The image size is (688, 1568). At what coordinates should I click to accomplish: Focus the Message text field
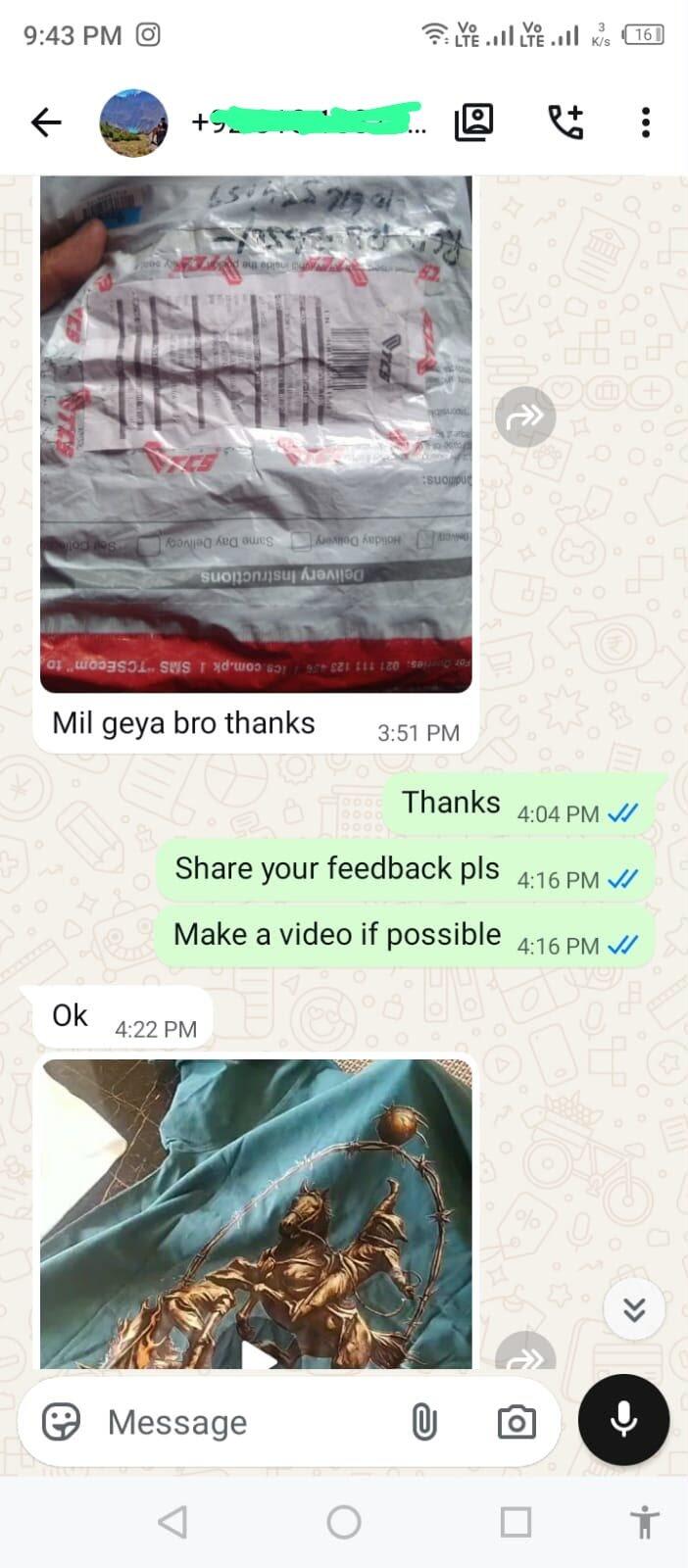245,1422
